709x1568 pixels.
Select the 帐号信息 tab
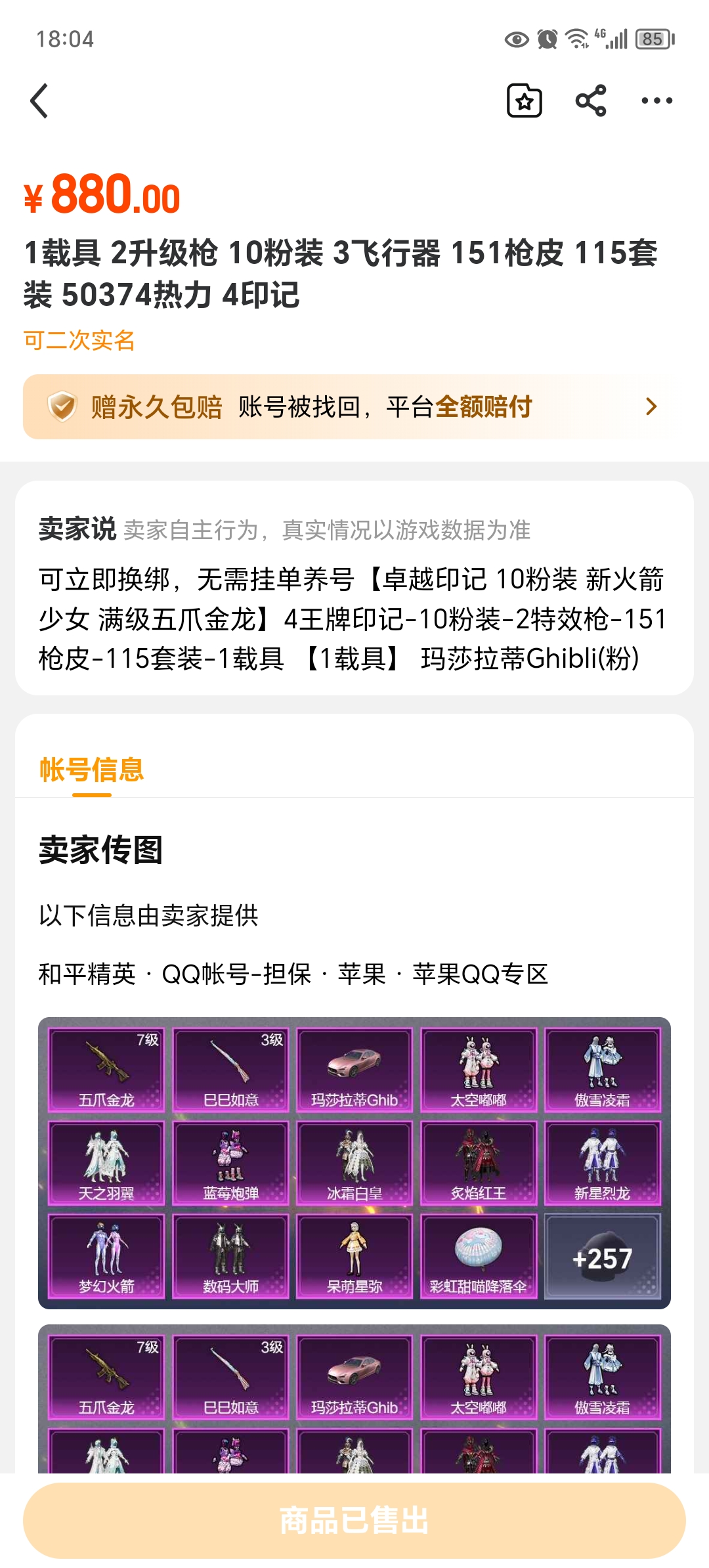coord(91,770)
